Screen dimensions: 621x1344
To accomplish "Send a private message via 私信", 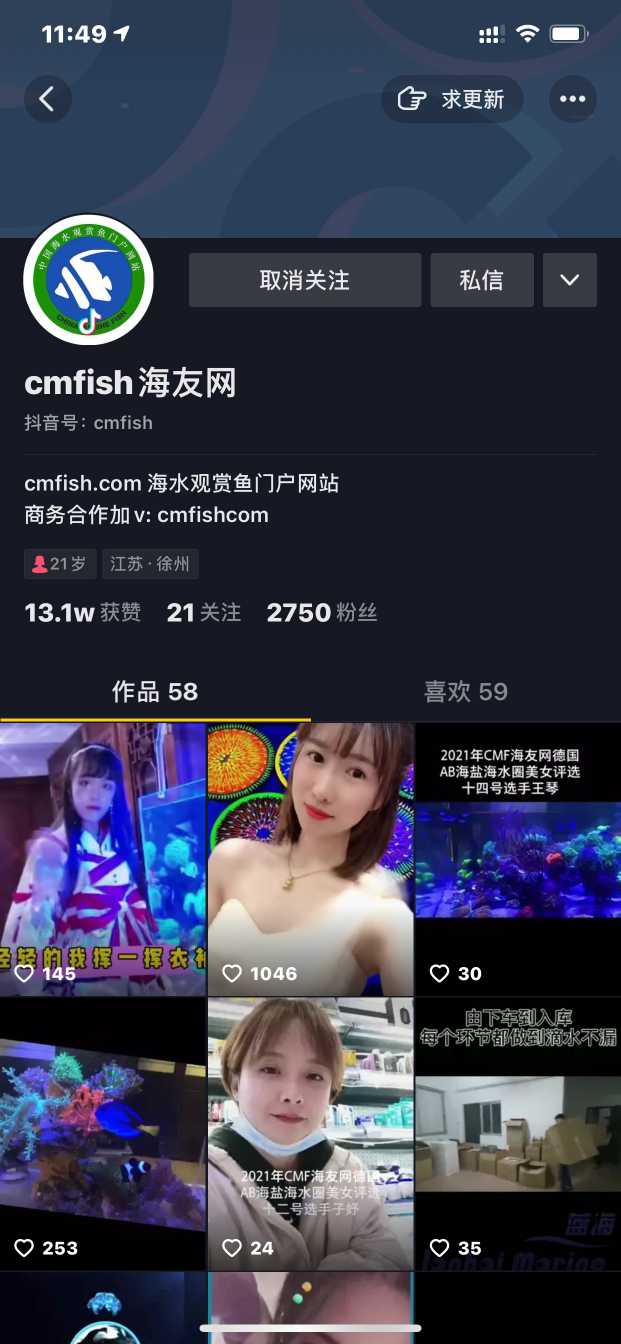I will [x=481, y=280].
